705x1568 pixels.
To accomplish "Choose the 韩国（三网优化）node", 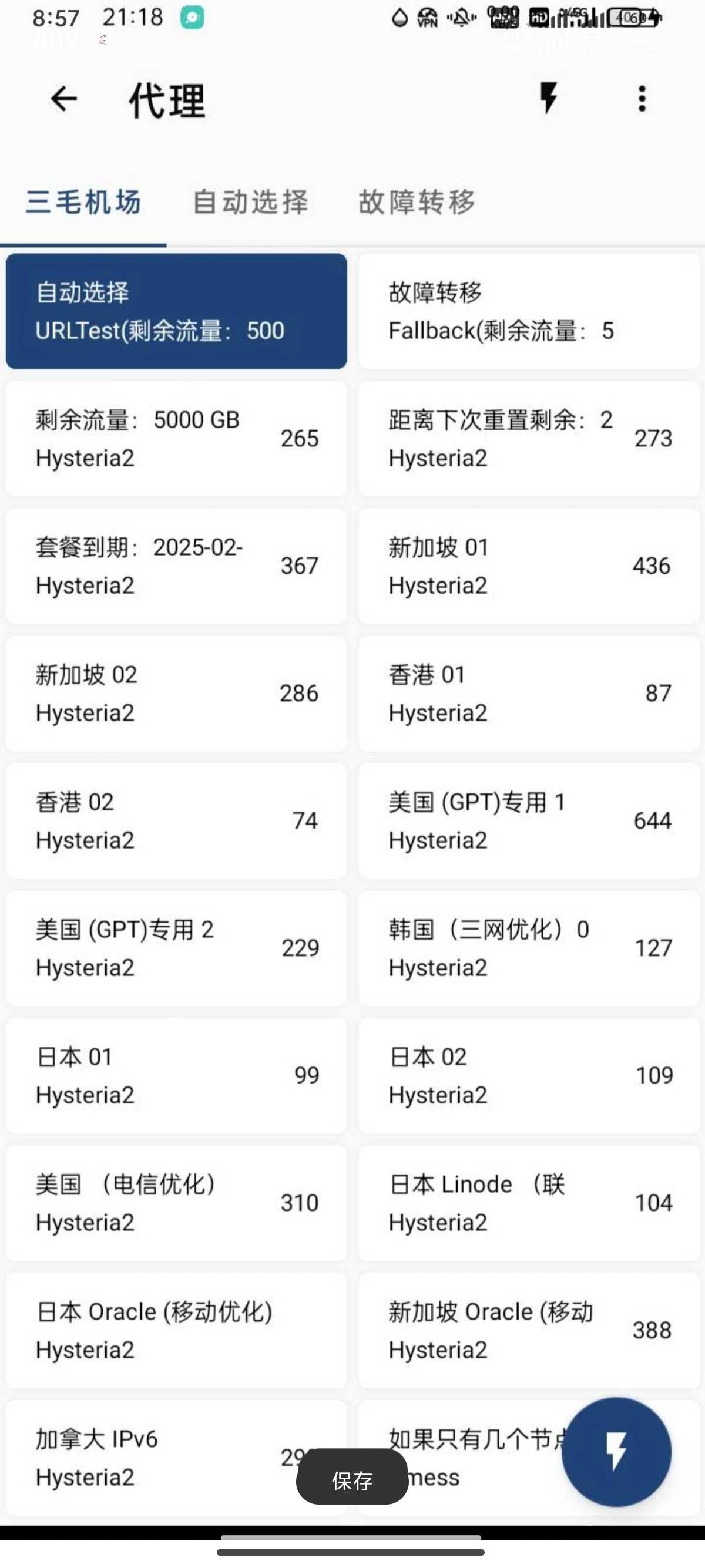I will pos(529,948).
